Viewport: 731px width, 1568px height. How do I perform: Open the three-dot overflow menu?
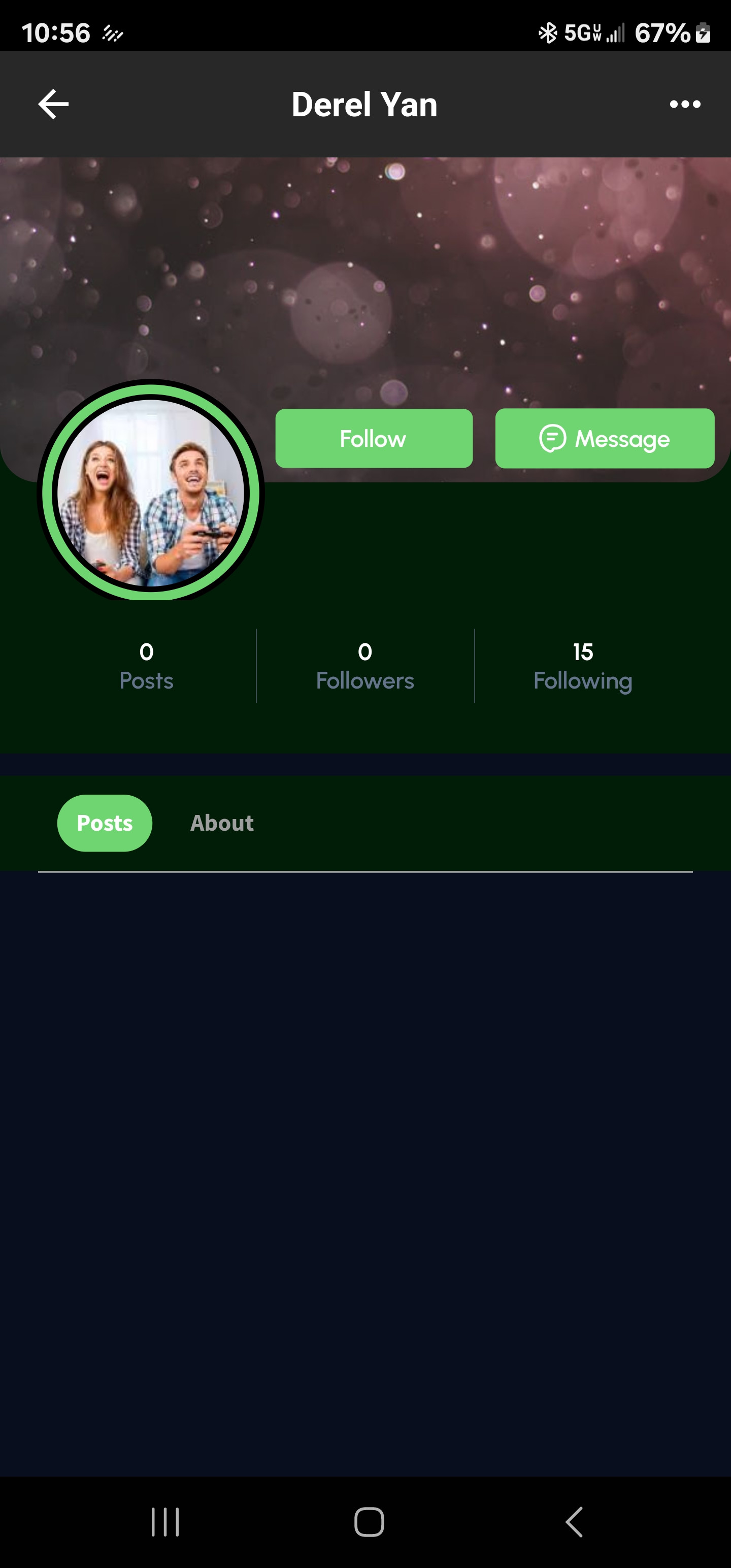(x=685, y=104)
